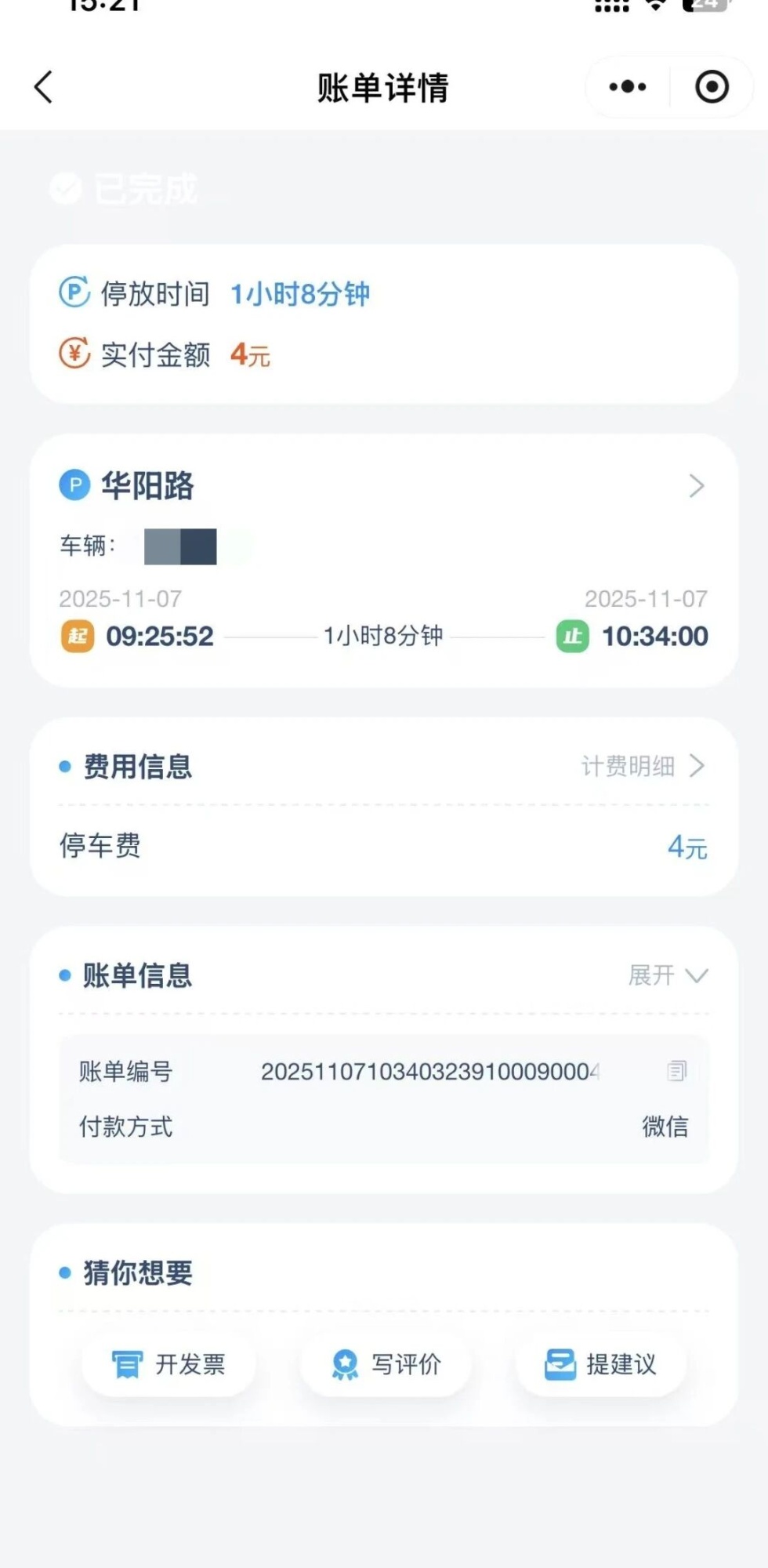Image resolution: width=768 pixels, height=1568 pixels.
Task: Tap 开发票 to request an invoice
Action: tap(169, 1364)
